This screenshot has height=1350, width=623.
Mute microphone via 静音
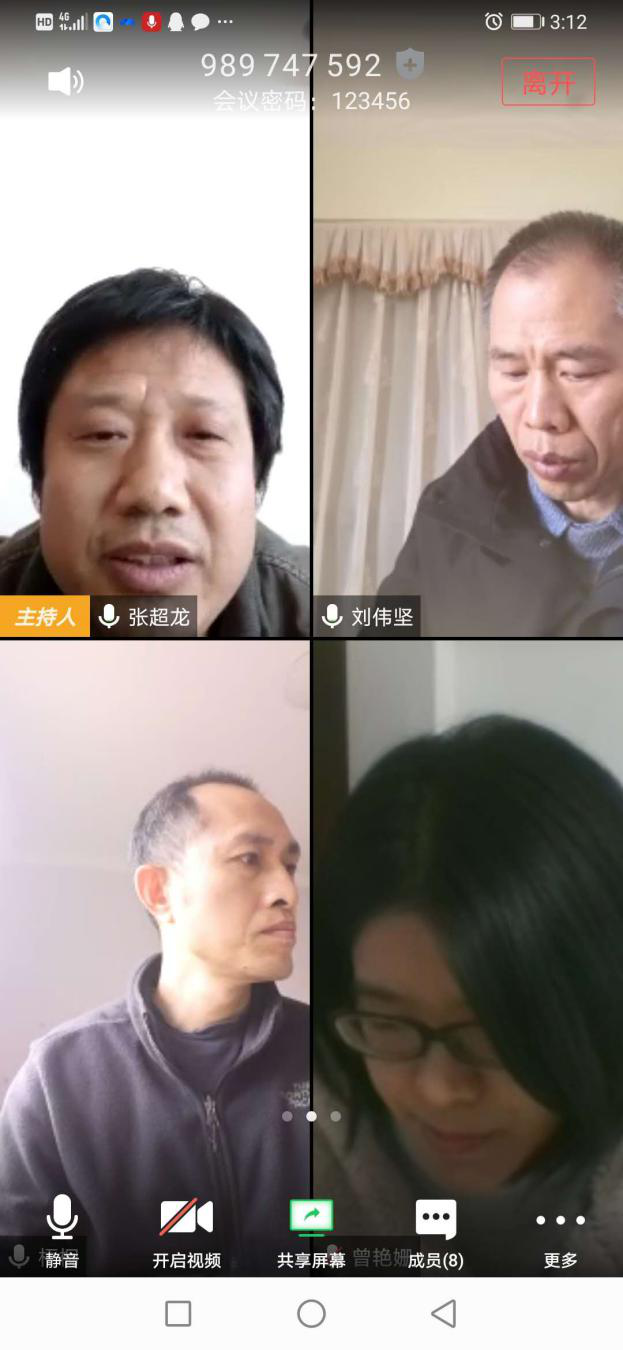[62, 1231]
